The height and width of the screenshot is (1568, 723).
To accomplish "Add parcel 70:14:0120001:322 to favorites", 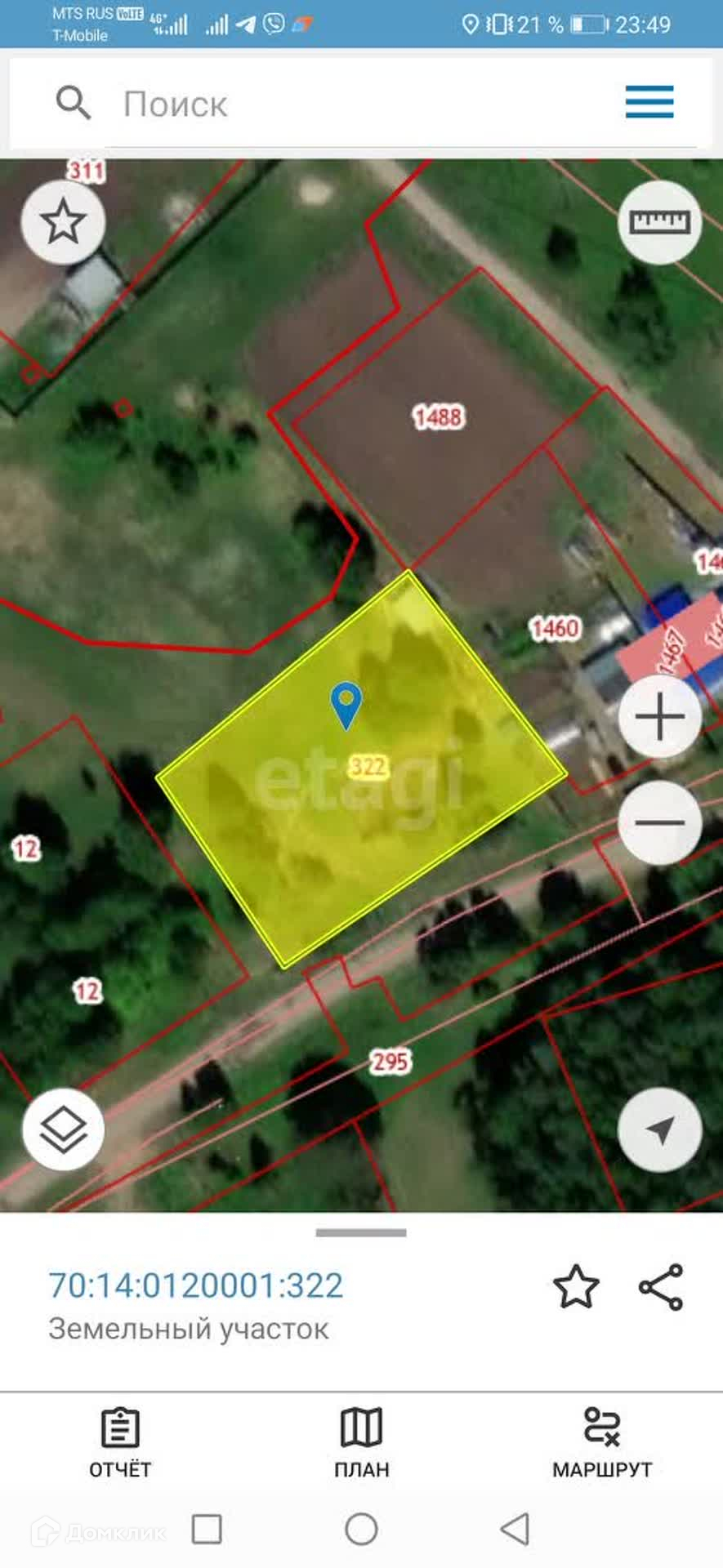I will pyautogui.click(x=576, y=1287).
